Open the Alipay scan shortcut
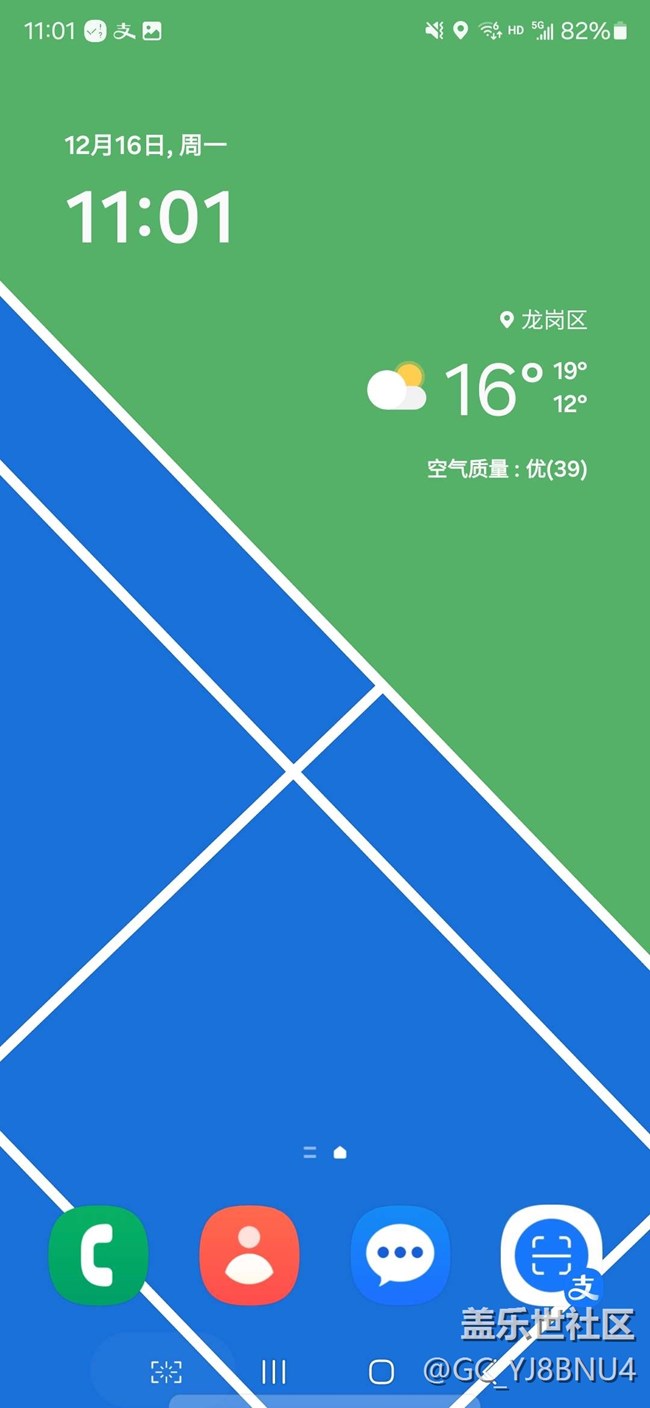 549,1255
